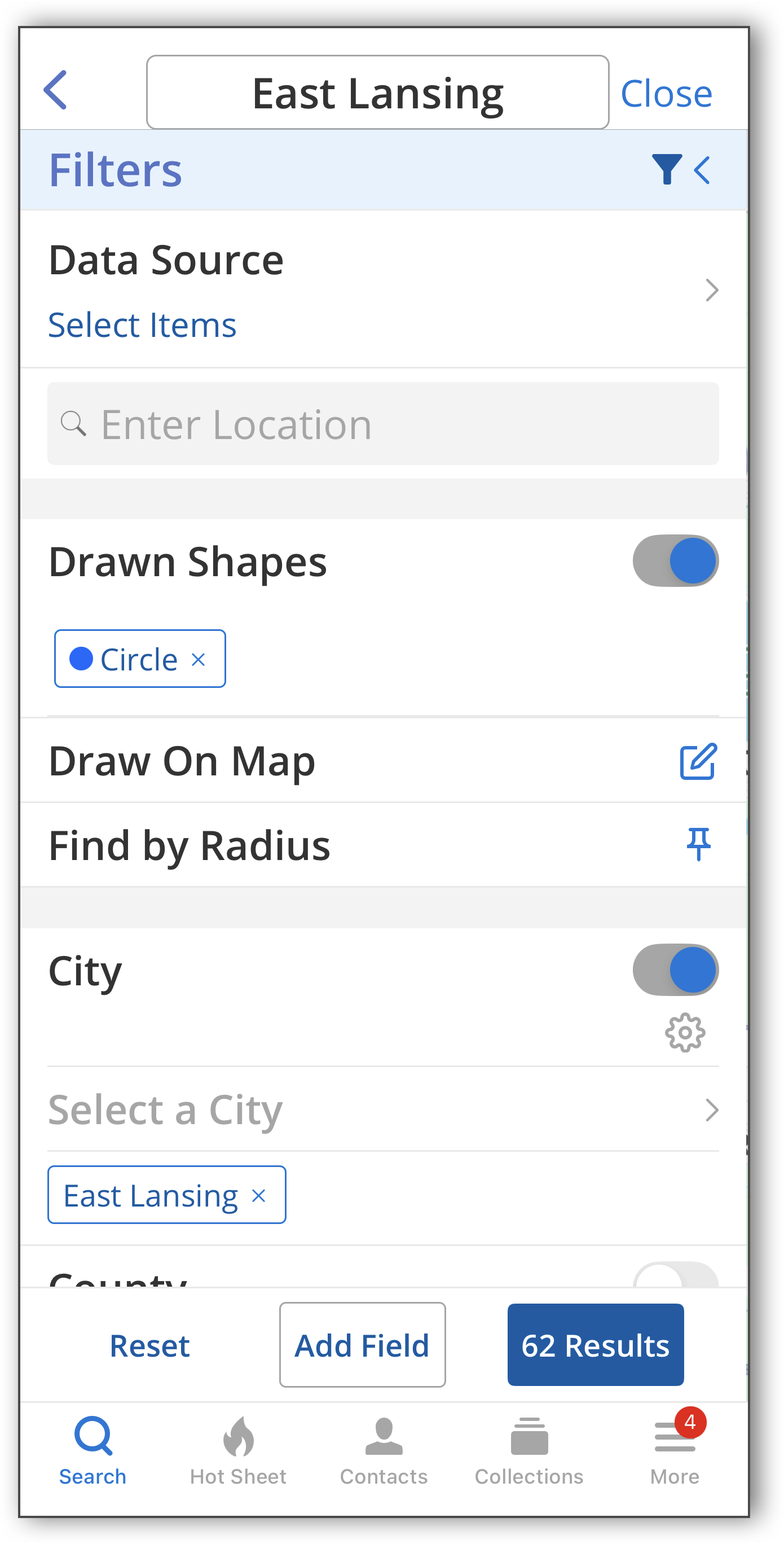Tap the Add Field button
This screenshot has width=784, height=1544.
click(x=362, y=1344)
